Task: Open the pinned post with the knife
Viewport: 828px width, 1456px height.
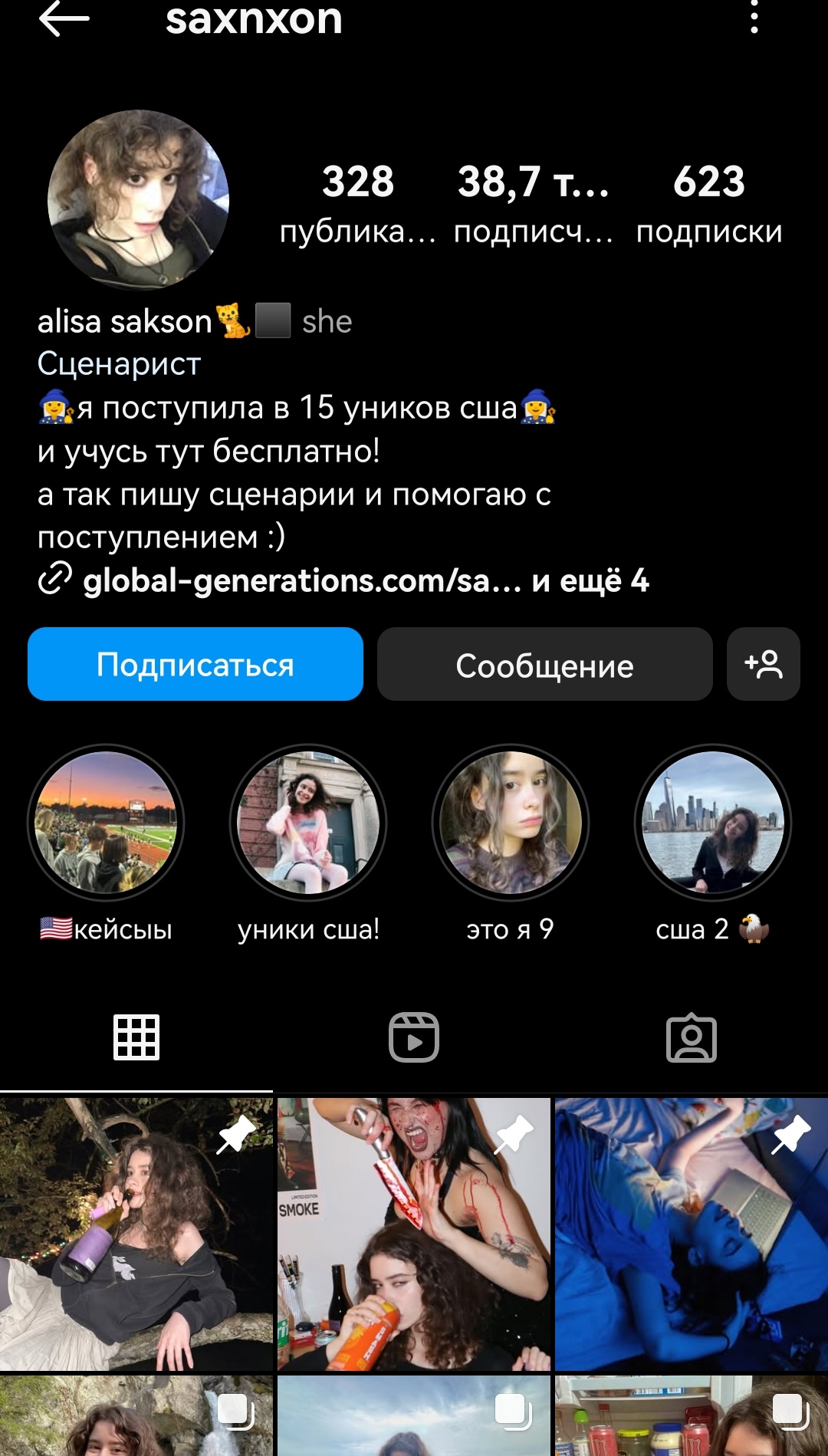Action: 414,1234
